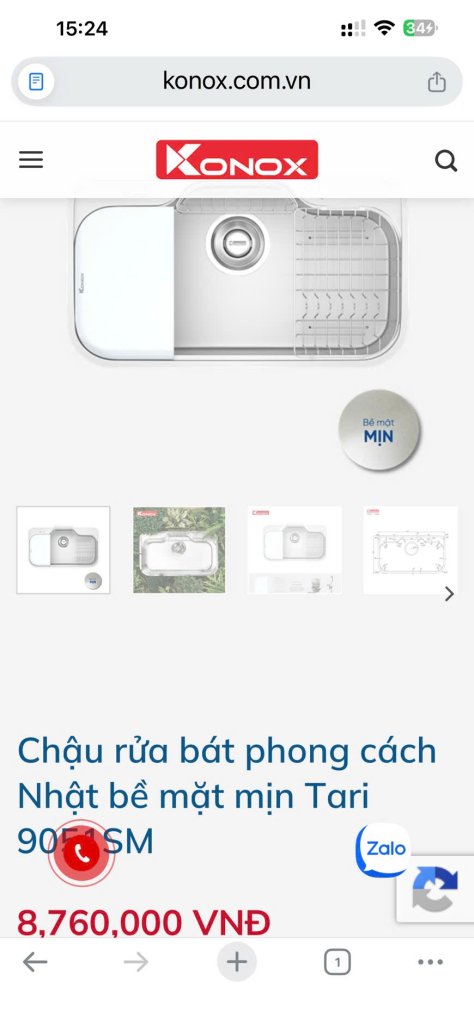474x1024 pixels.
Task: Share this page from the address bar
Action: coord(437,82)
